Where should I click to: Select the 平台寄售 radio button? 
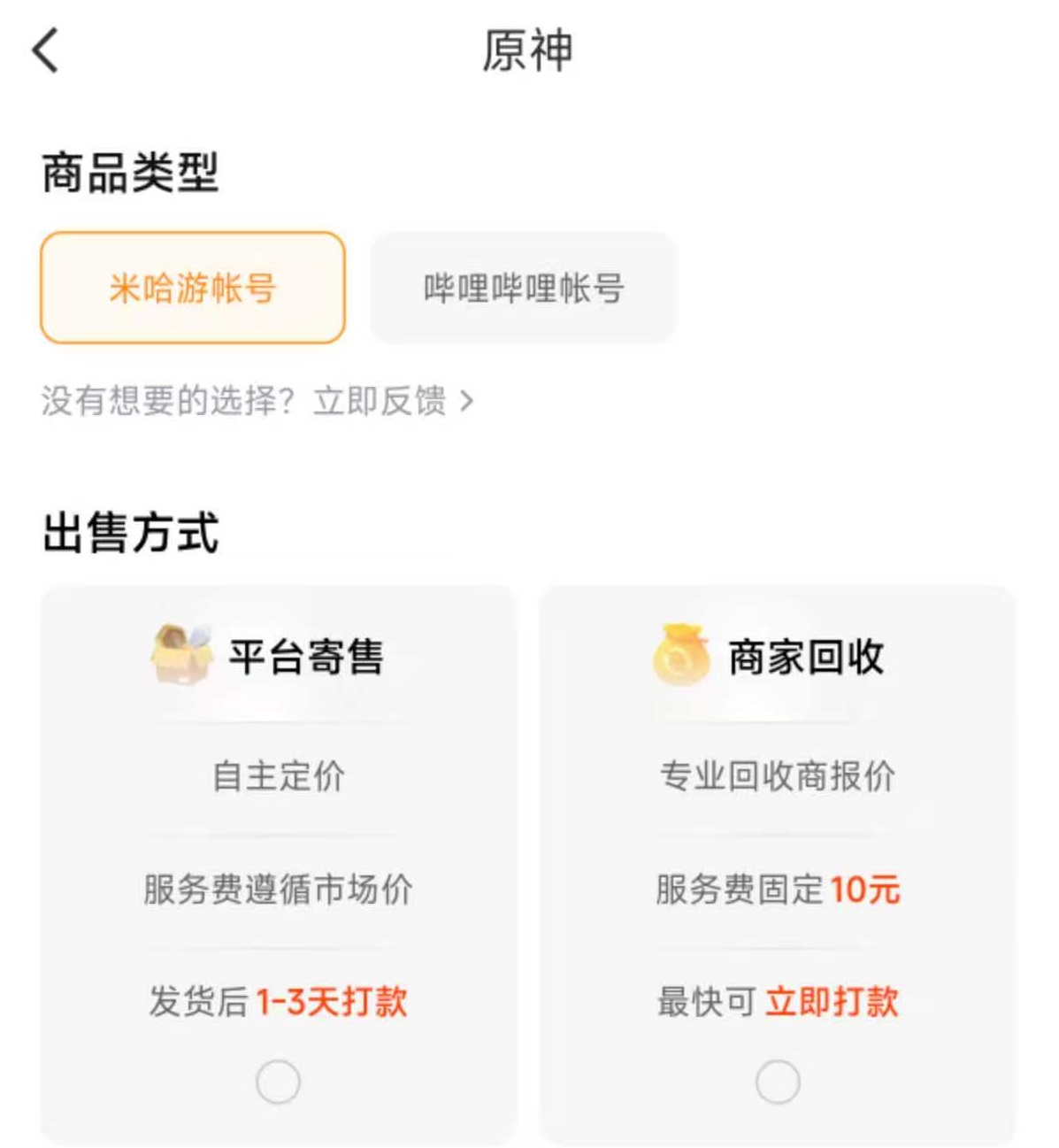click(x=278, y=1082)
